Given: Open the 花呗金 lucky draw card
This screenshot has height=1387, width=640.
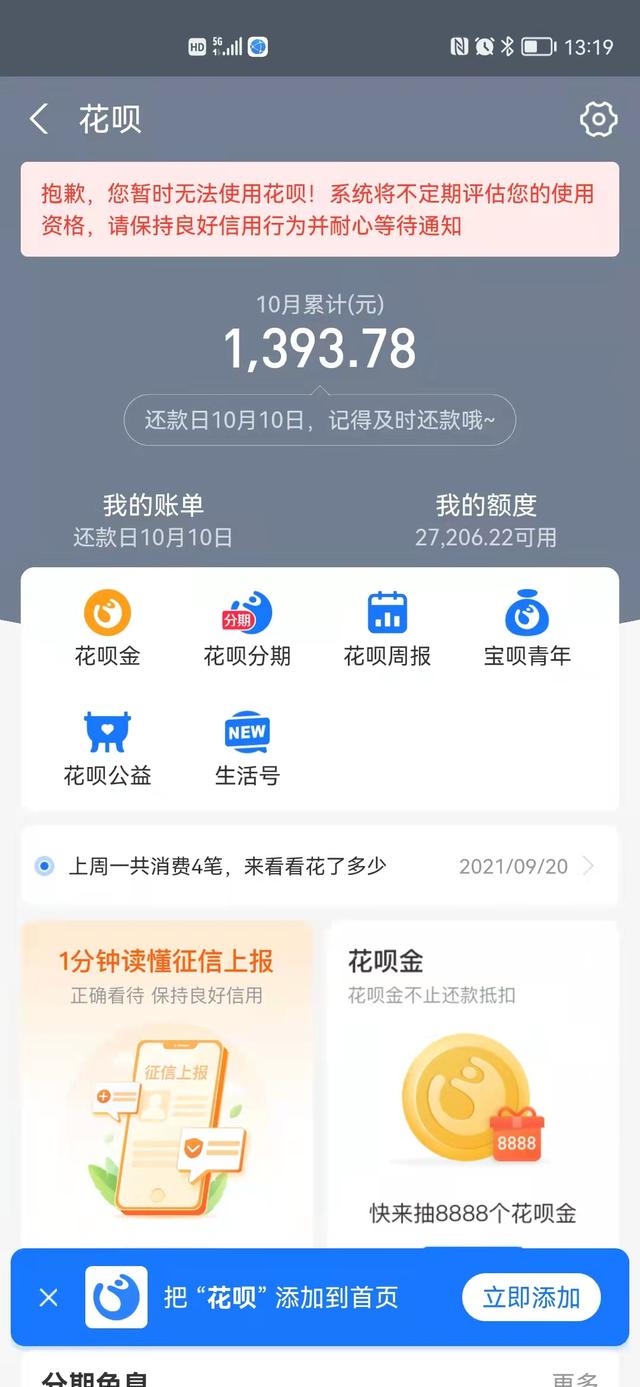Looking at the screenshot, I should 473,1080.
